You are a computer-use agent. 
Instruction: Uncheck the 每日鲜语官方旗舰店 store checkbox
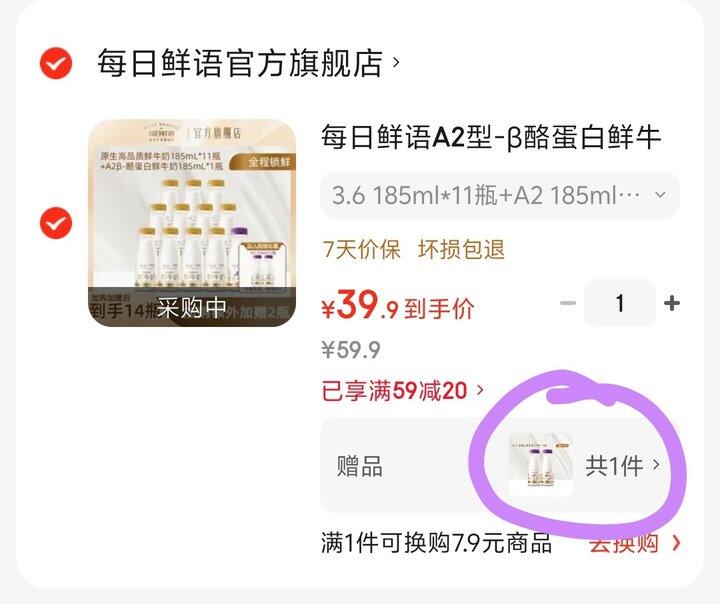click(x=55, y=64)
